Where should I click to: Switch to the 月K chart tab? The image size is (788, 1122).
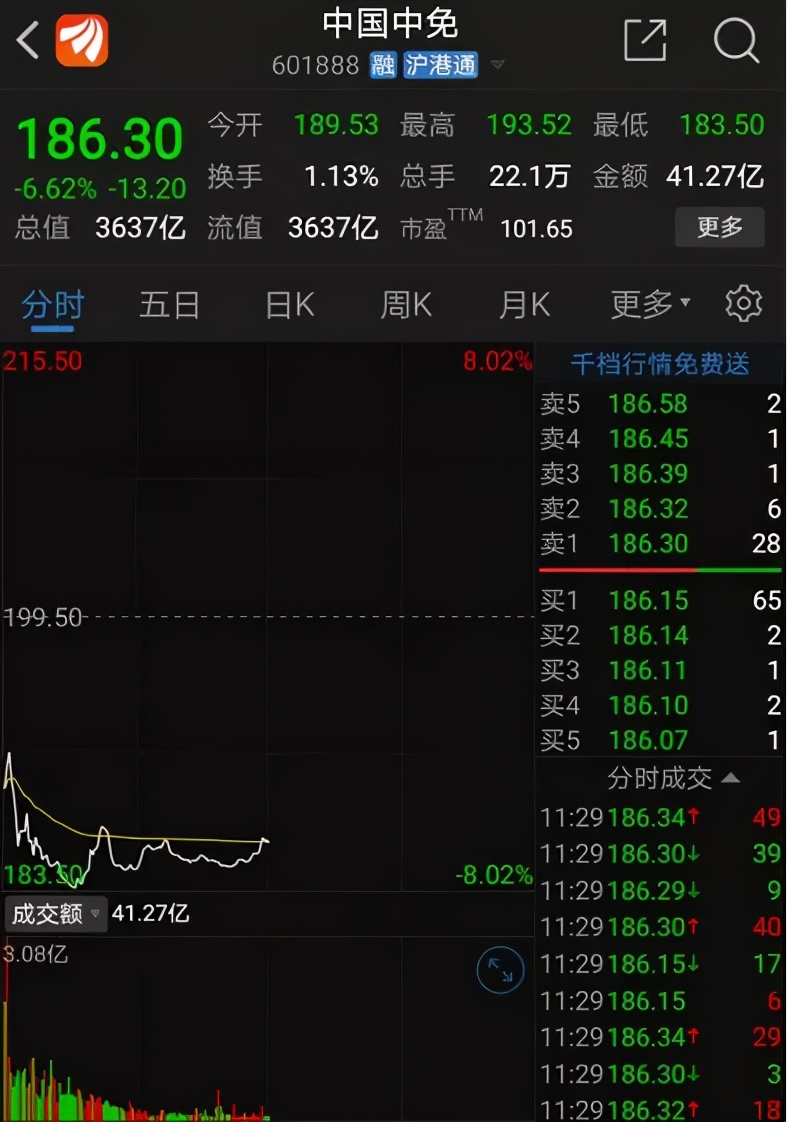524,304
